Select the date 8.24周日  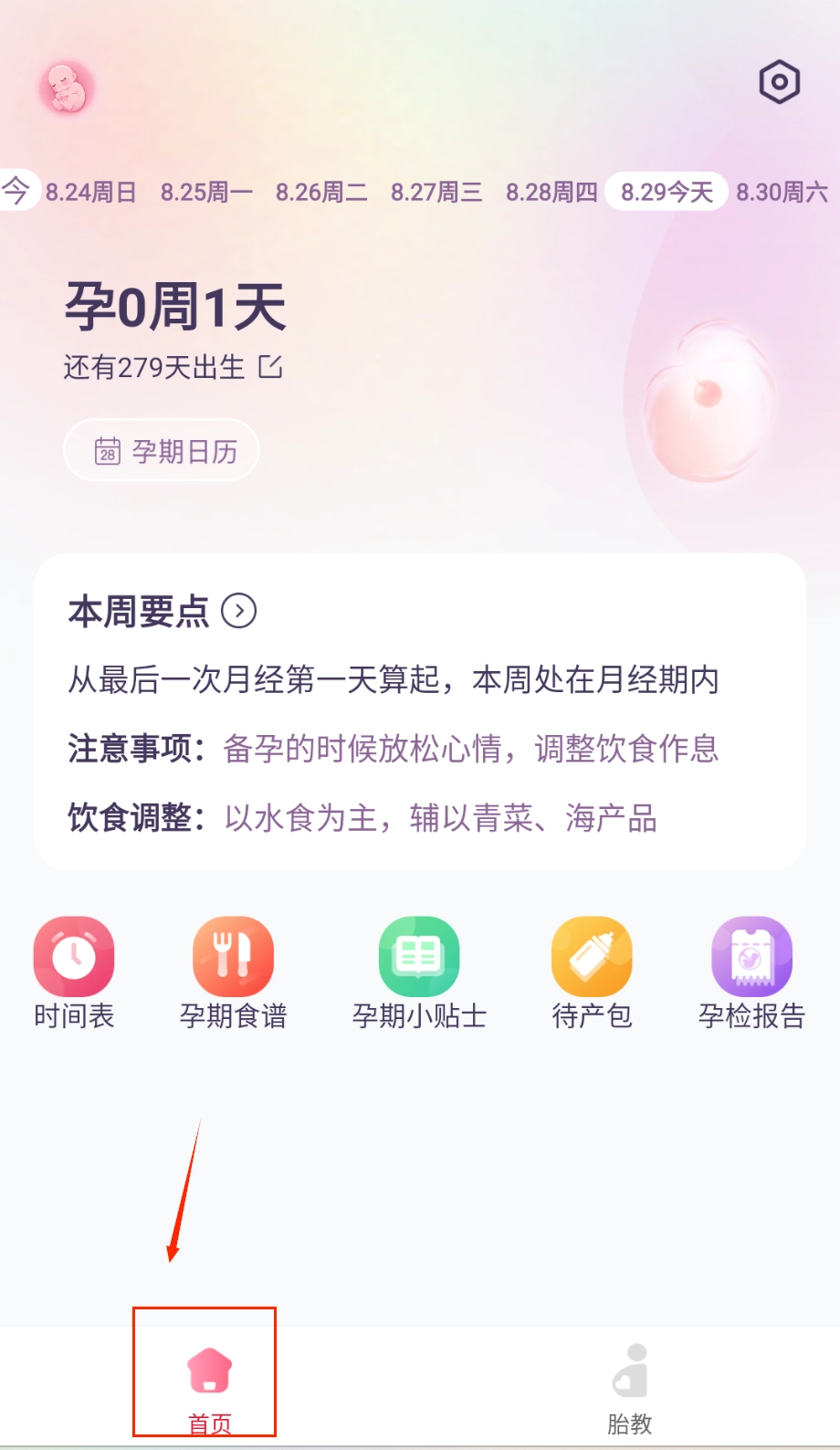tap(91, 192)
